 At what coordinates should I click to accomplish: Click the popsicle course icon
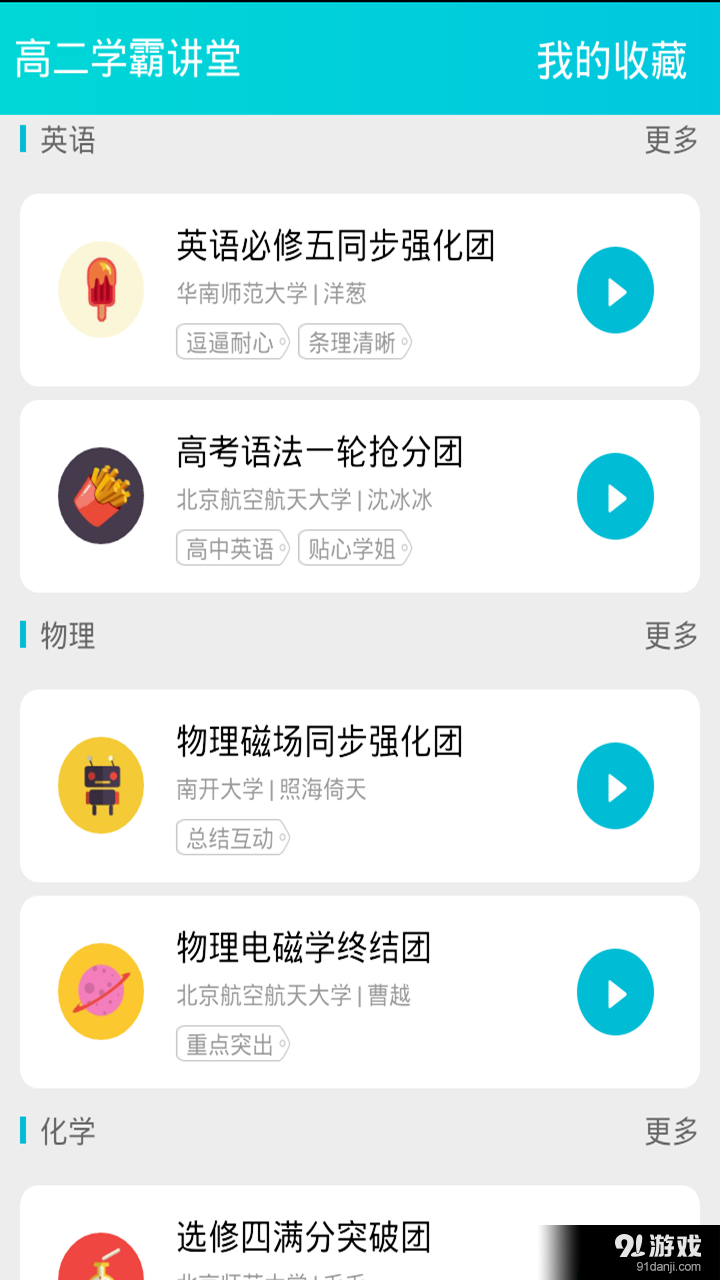pos(100,289)
